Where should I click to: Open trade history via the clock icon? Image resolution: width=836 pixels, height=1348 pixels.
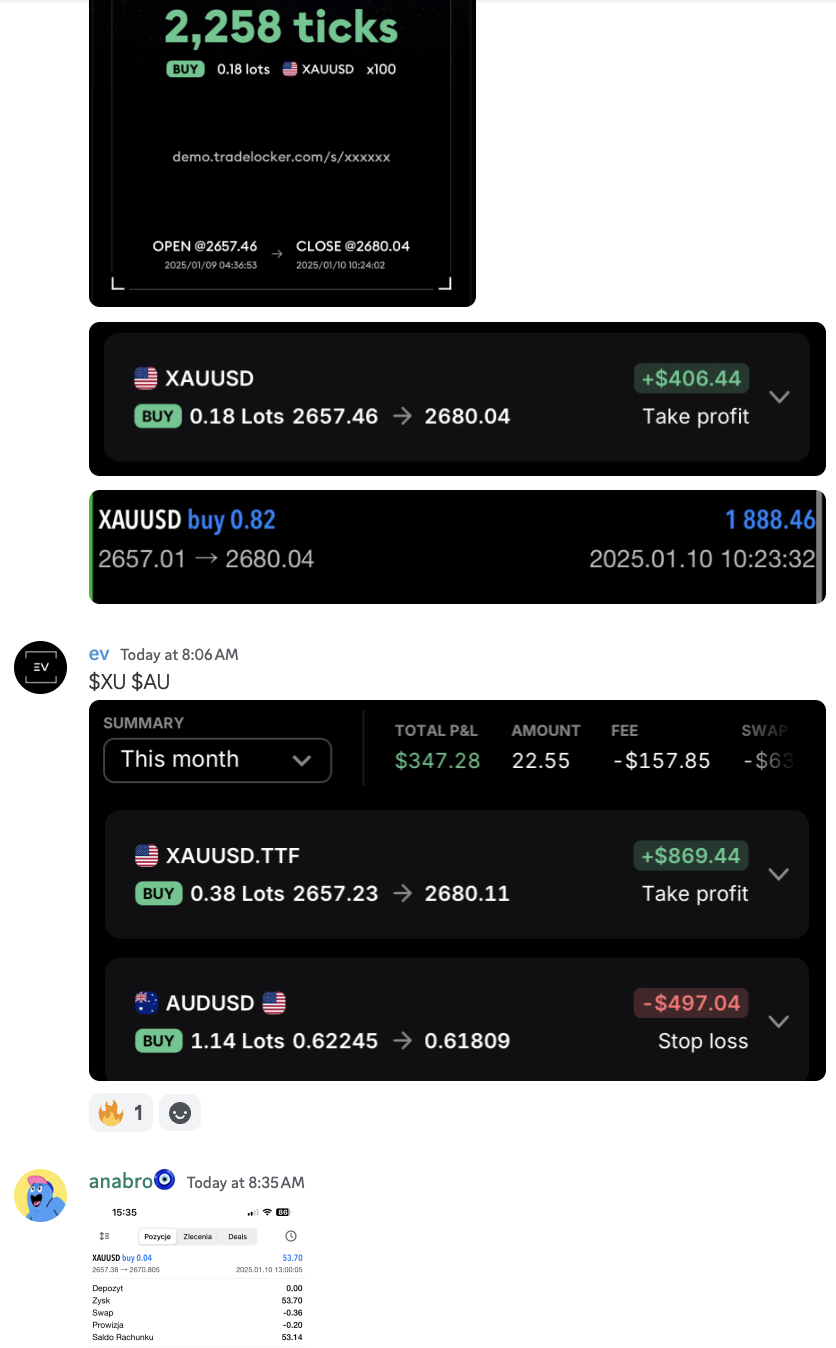pyautogui.click(x=289, y=1236)
